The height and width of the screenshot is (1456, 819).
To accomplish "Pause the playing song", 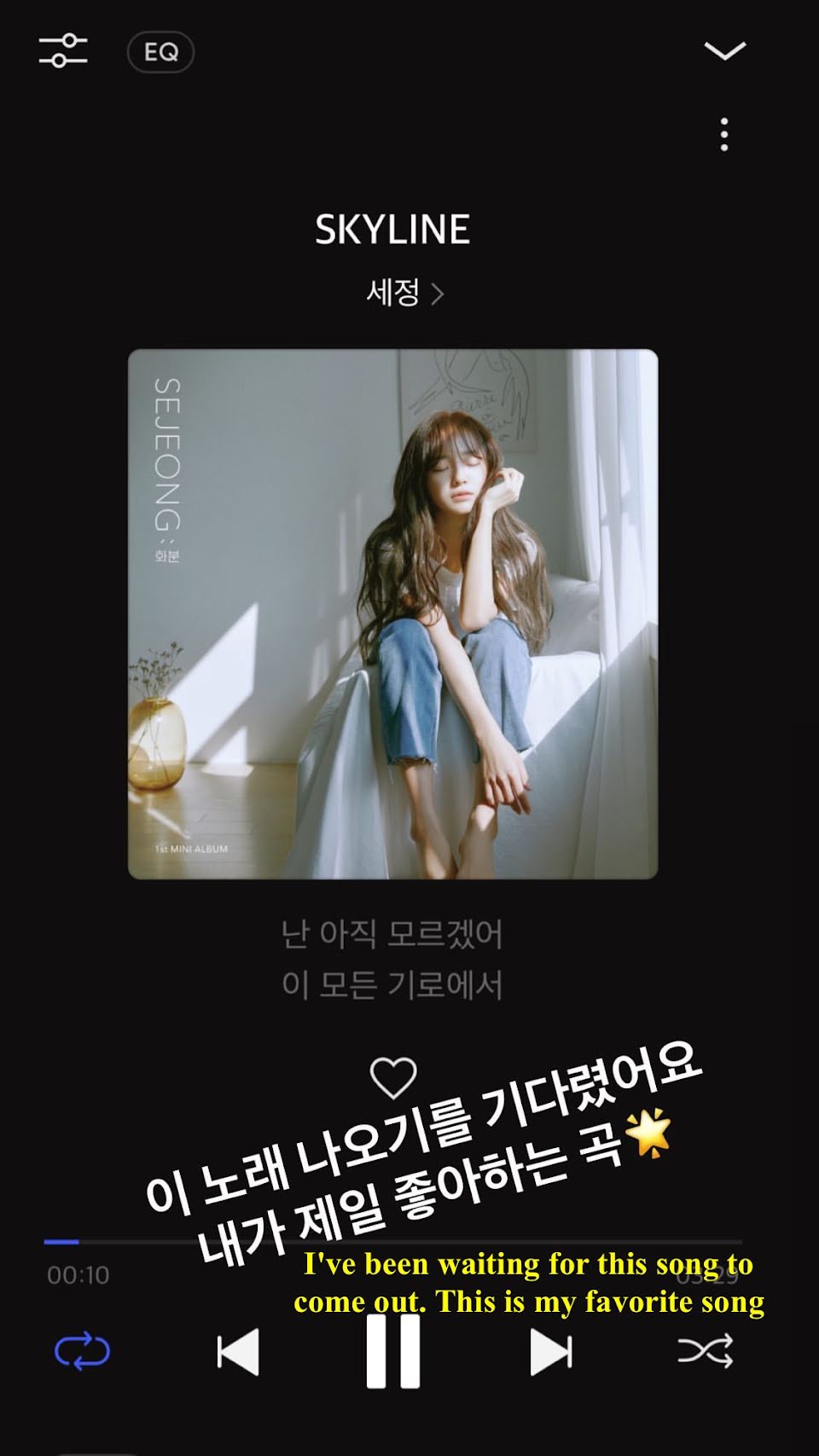I will tap(393, 1351).
